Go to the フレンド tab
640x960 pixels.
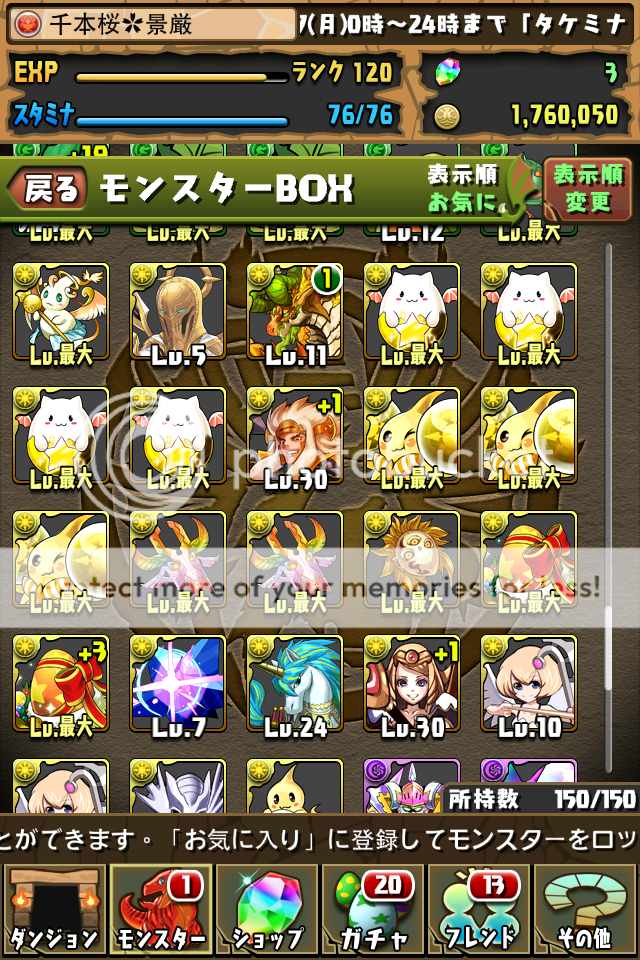click(x=480, y=909)
